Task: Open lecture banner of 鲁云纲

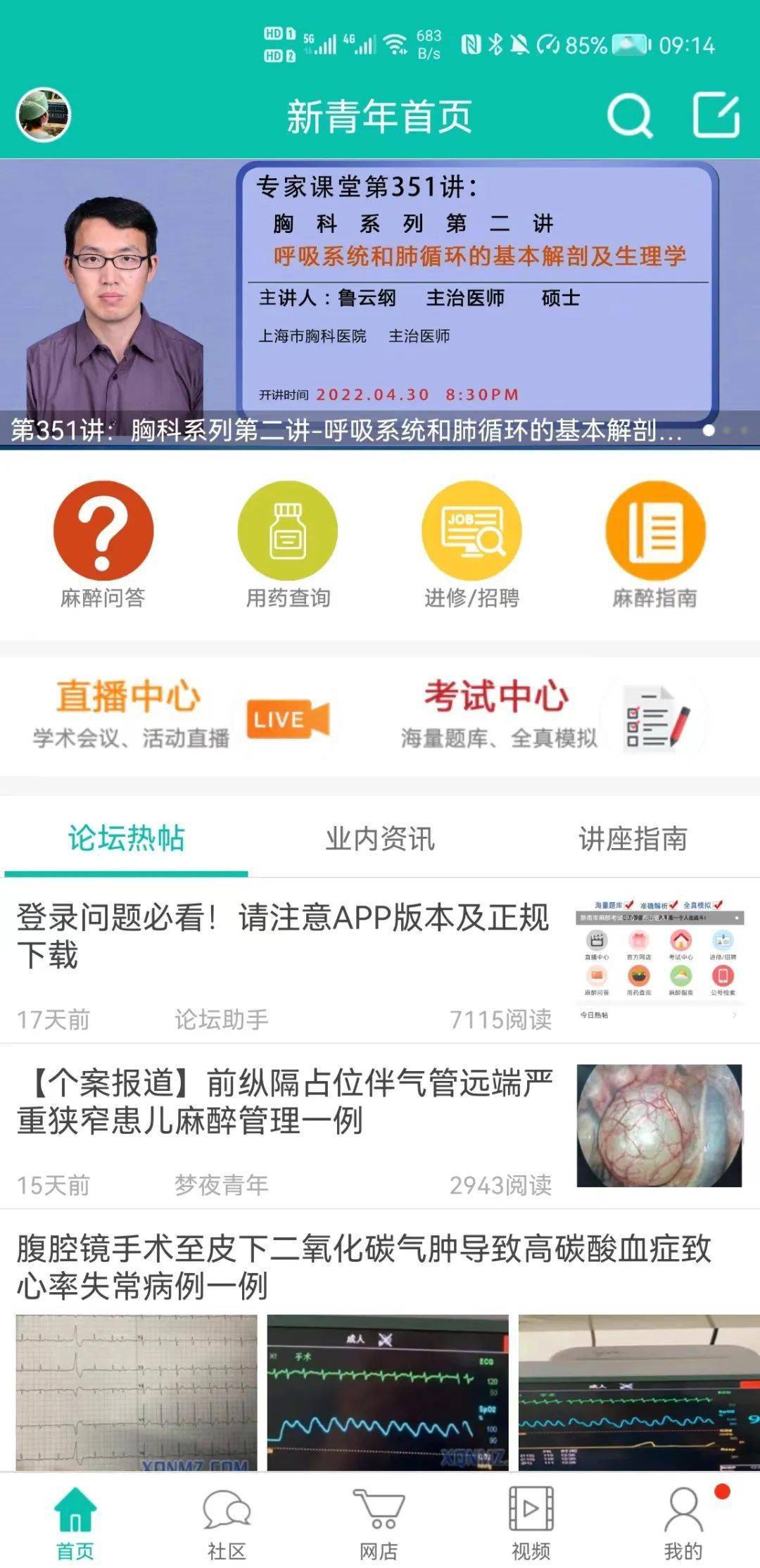Action: click(x=380, y=289)
